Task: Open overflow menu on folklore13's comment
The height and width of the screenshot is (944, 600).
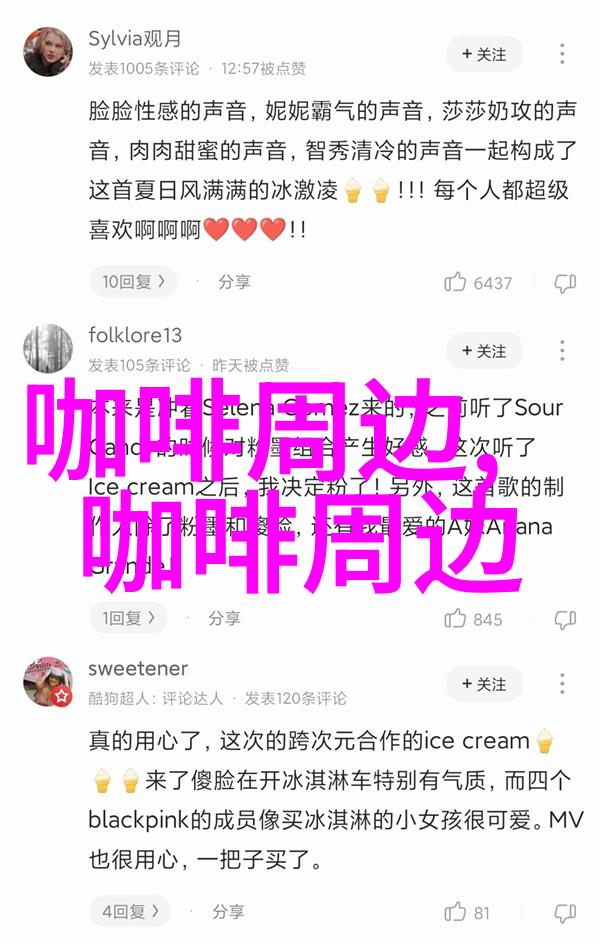Action: click(x=563, y=351)
